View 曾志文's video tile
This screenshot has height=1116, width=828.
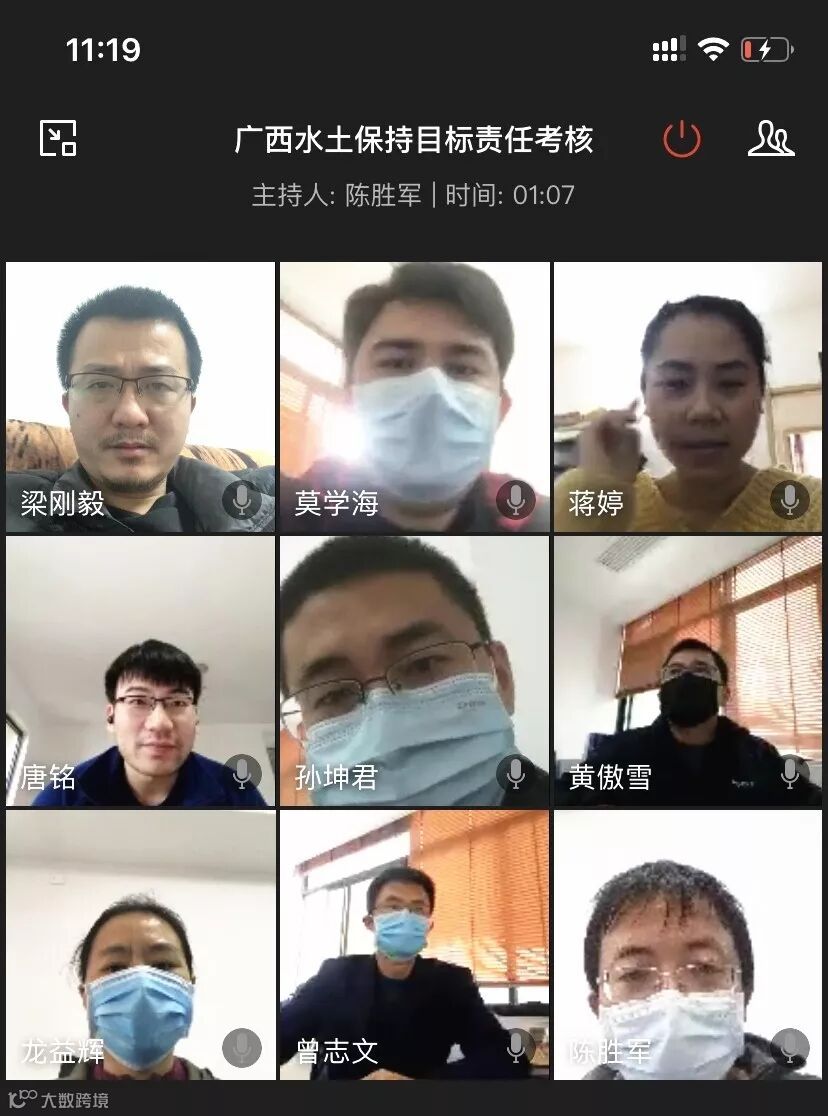pos(414,945)
